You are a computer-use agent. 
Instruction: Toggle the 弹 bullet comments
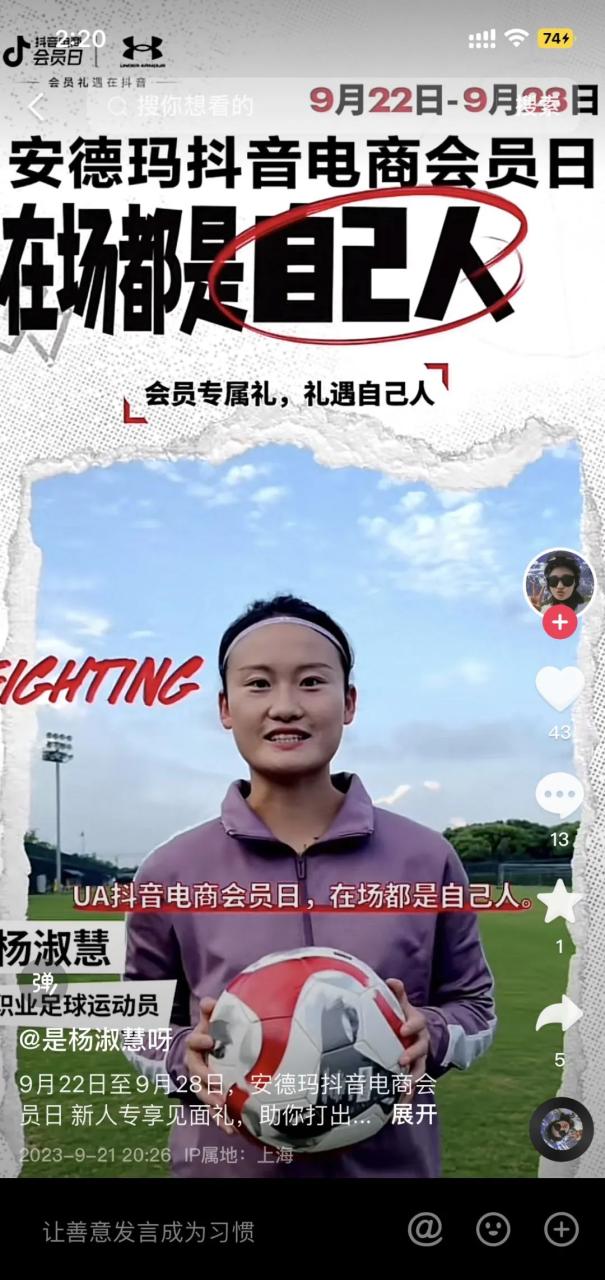[x=43, y=978]
